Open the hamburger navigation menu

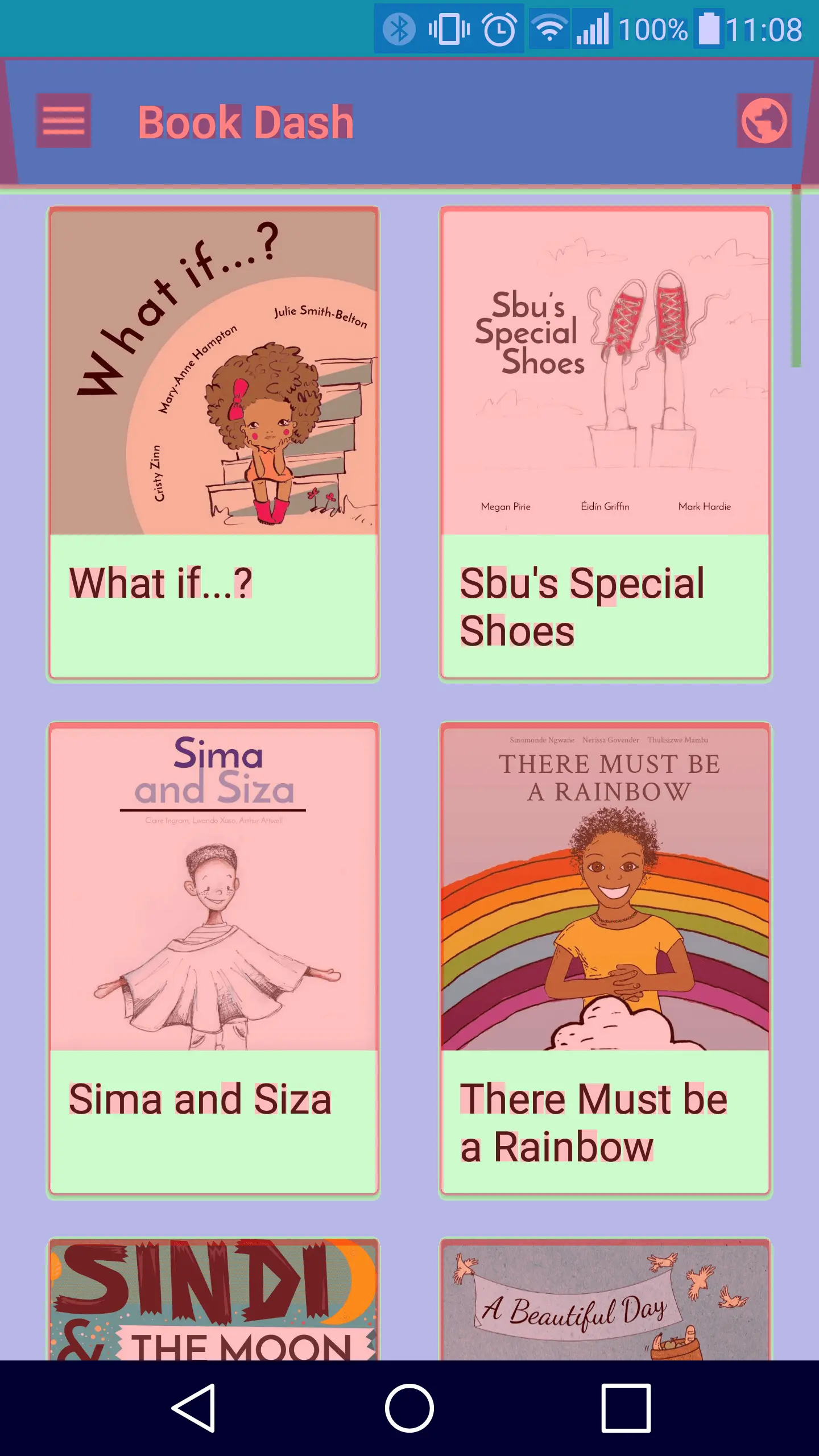click(x=64, y=121)
